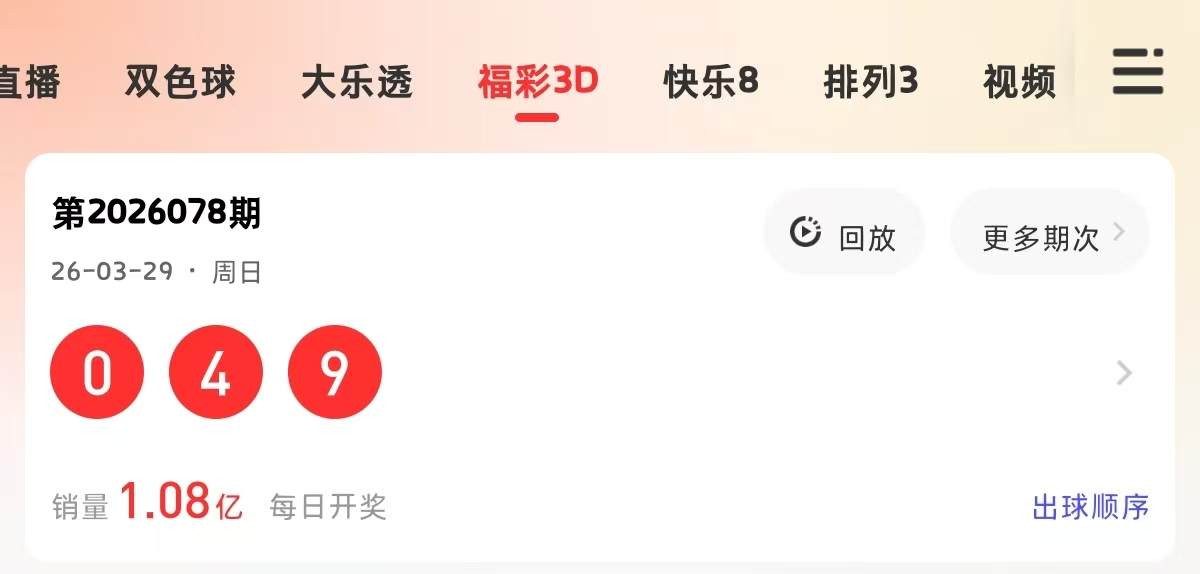
Task: Tap the 回放 replay button
Action: pos(844,236)
